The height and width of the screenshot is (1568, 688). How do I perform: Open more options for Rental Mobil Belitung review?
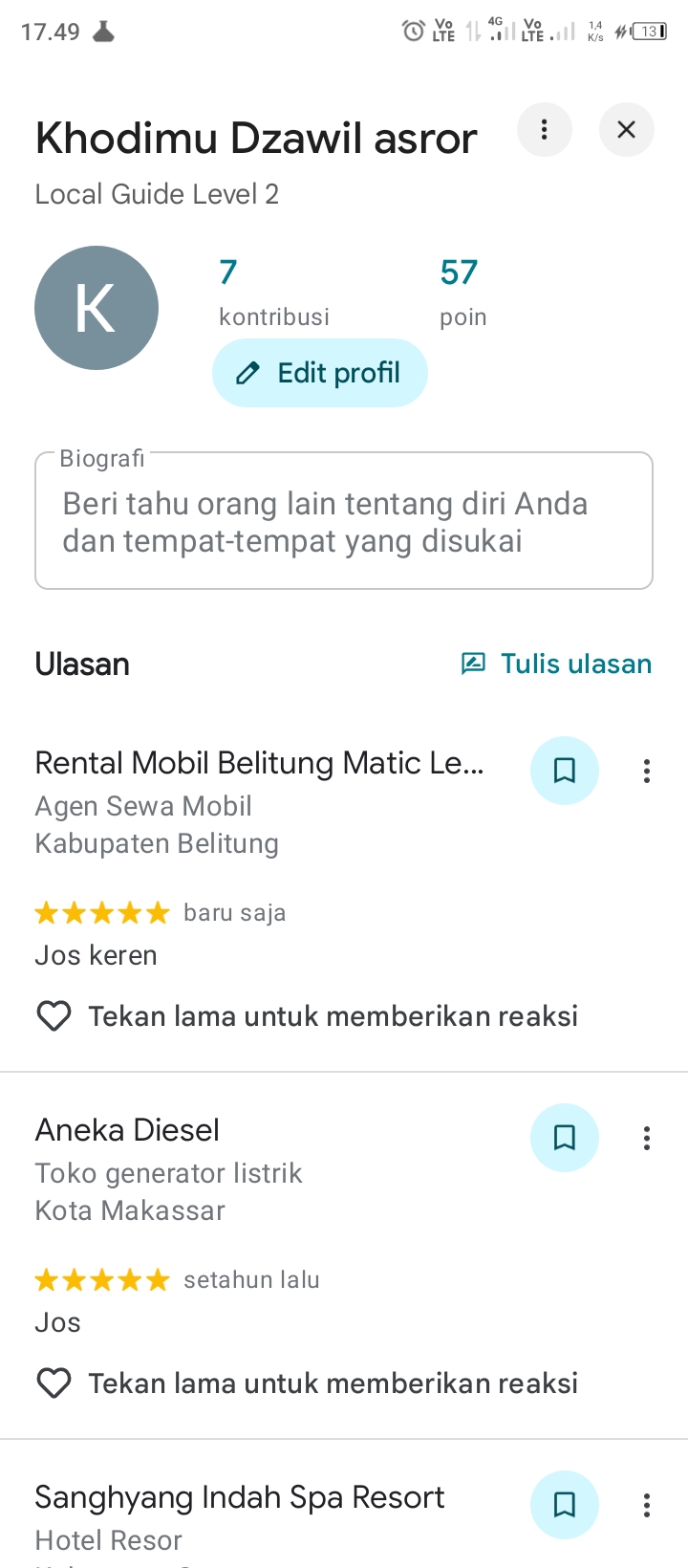647,771
